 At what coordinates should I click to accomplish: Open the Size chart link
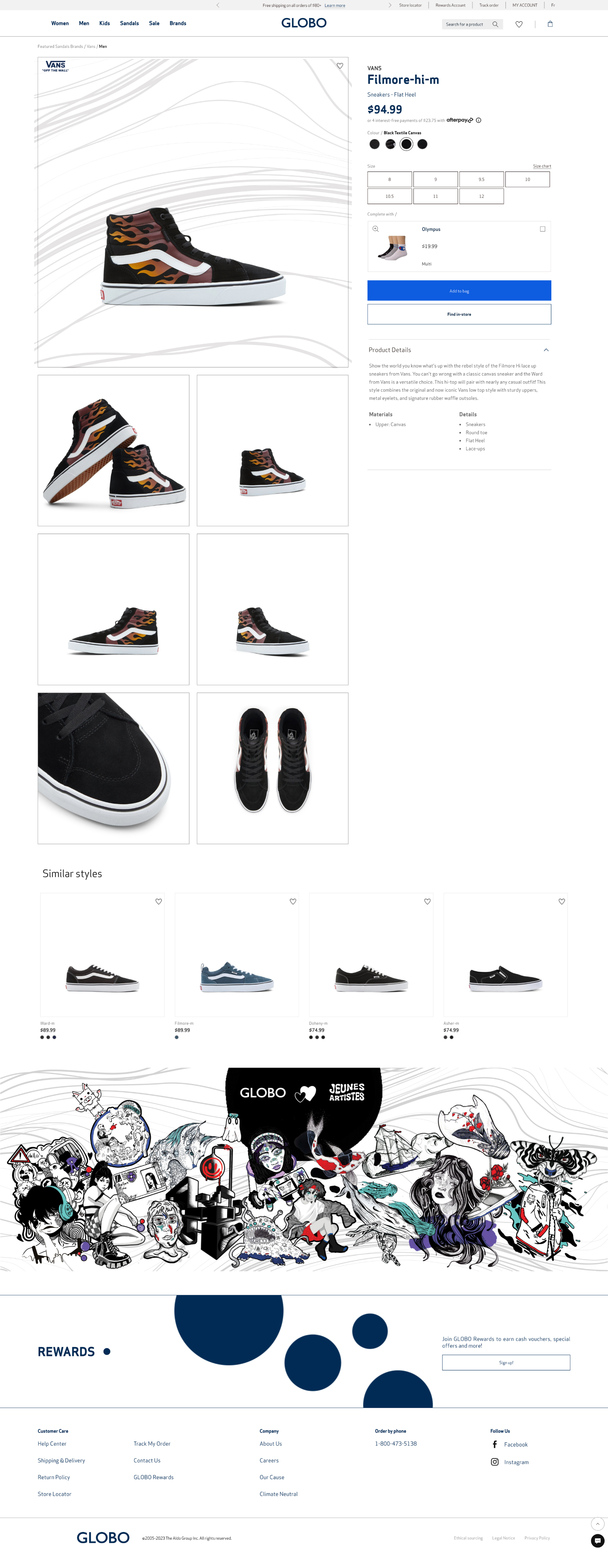[542, 166]
